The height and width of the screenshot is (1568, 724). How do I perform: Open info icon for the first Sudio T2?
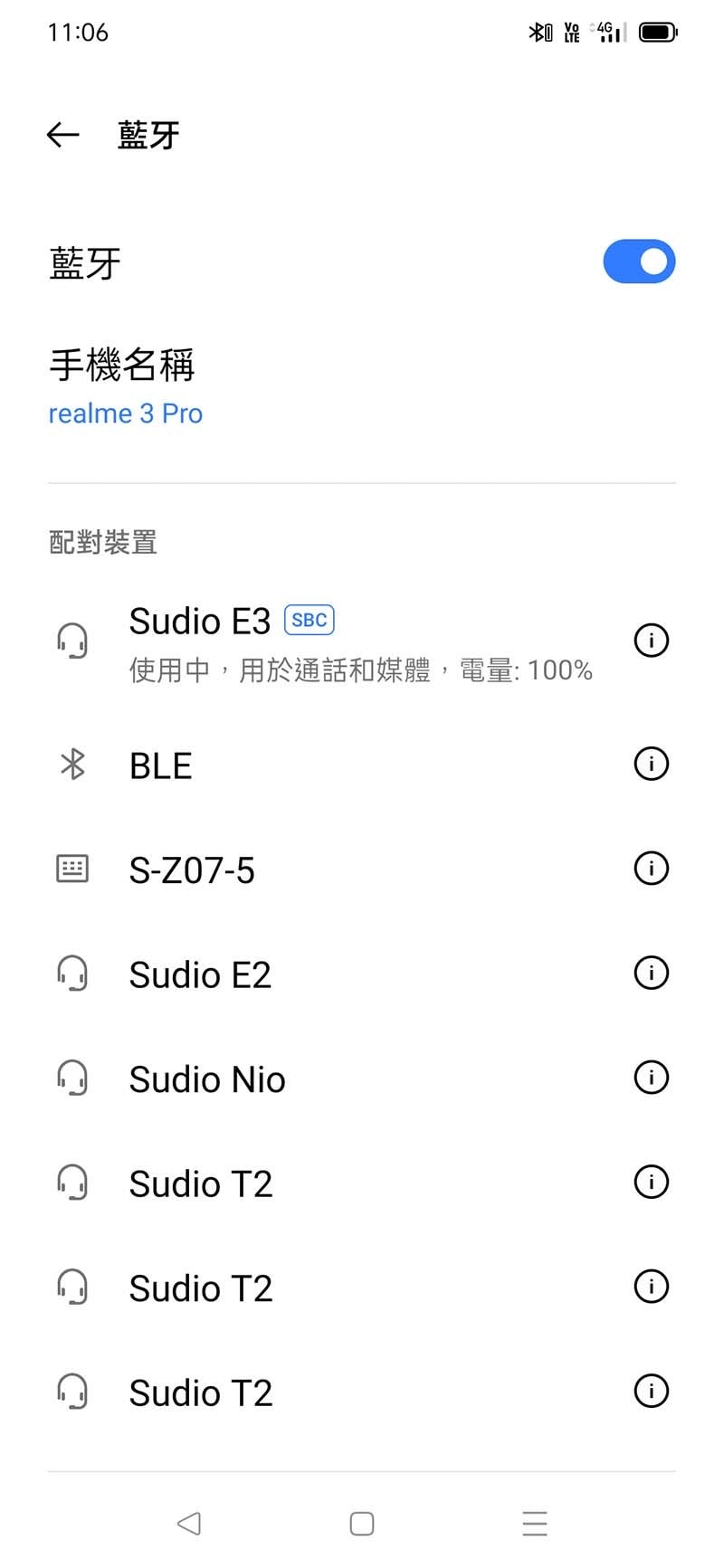tap(651, 1182)
